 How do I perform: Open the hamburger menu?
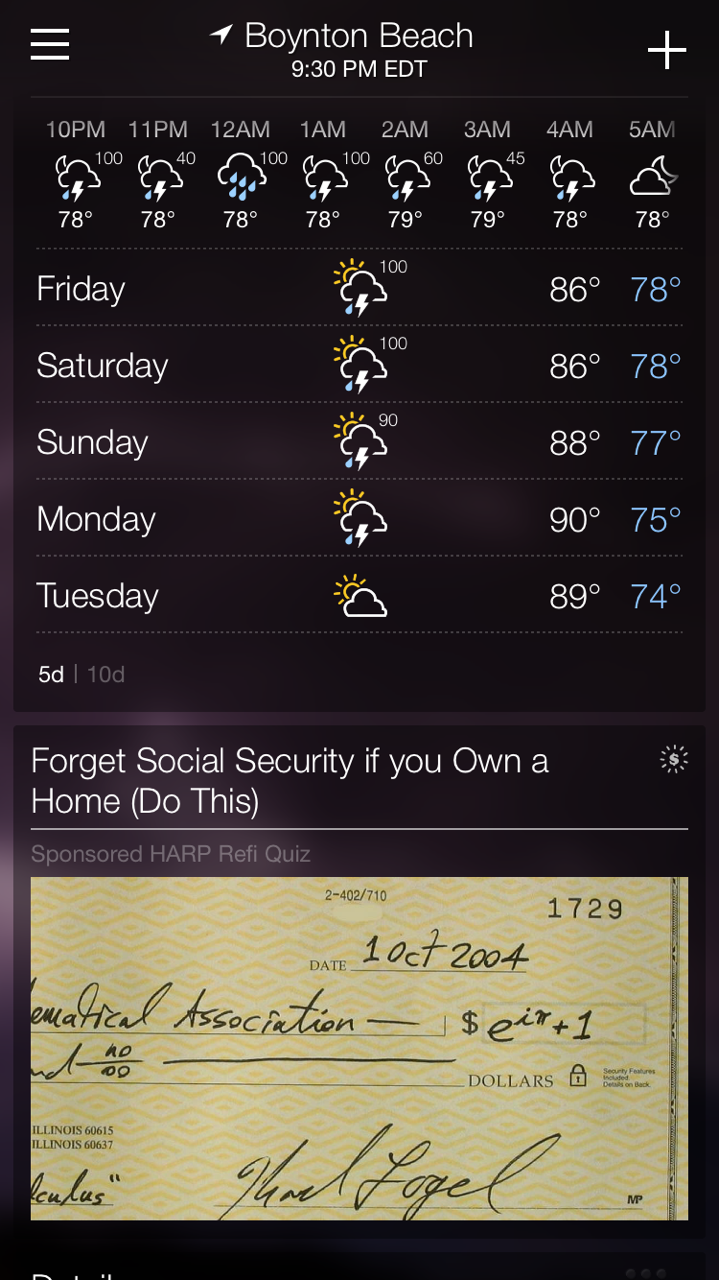(50, 44)
